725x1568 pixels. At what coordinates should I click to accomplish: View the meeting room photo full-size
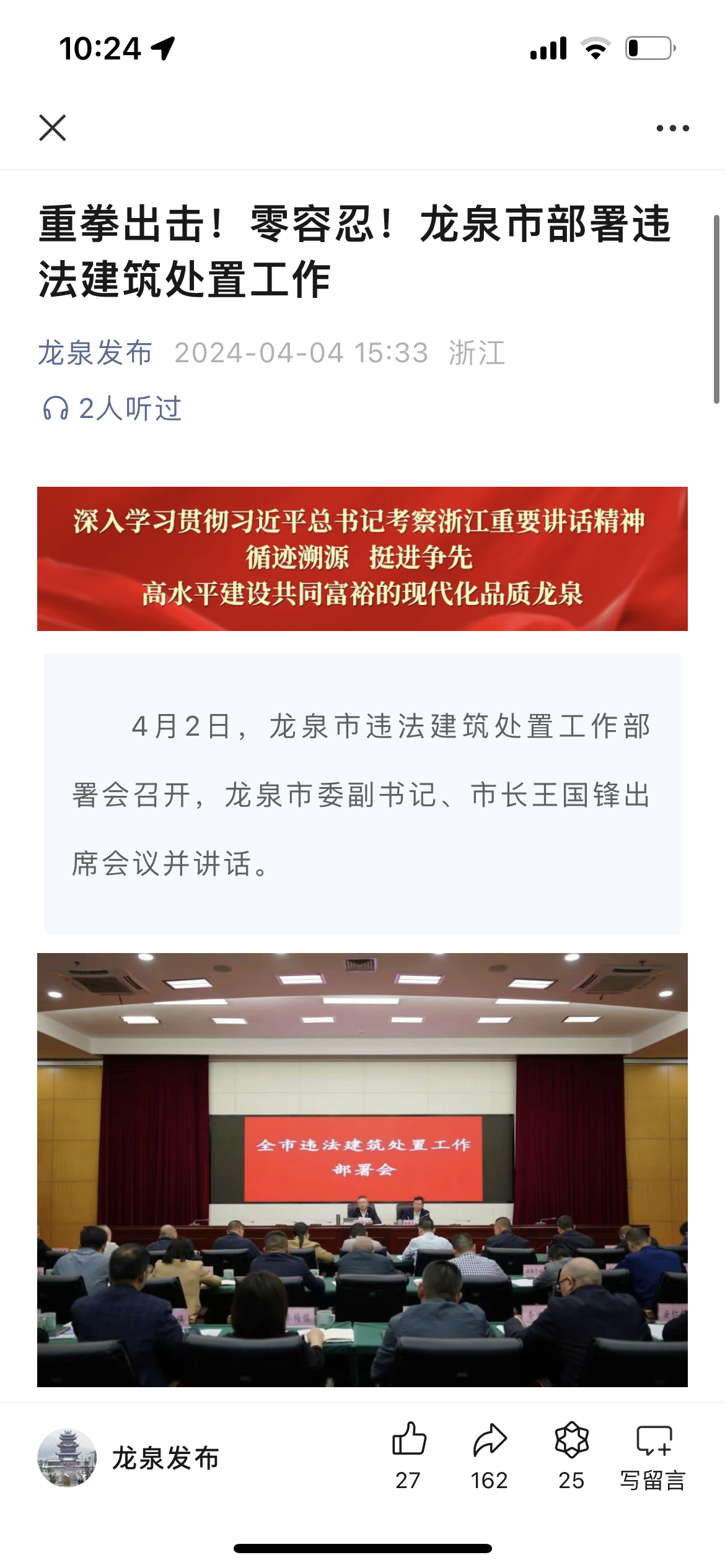[x=362, y=1169]
